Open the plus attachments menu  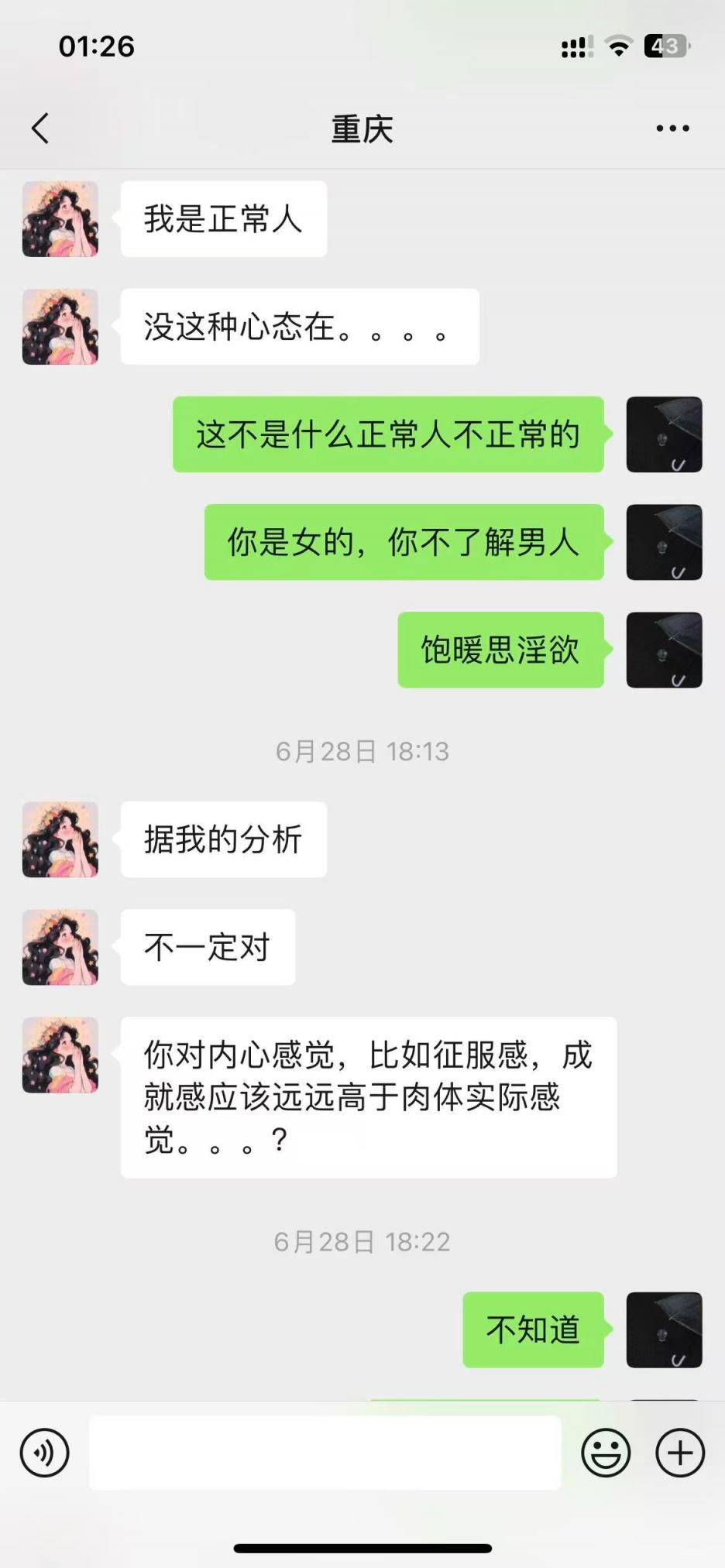click(x=680, y=1453)
